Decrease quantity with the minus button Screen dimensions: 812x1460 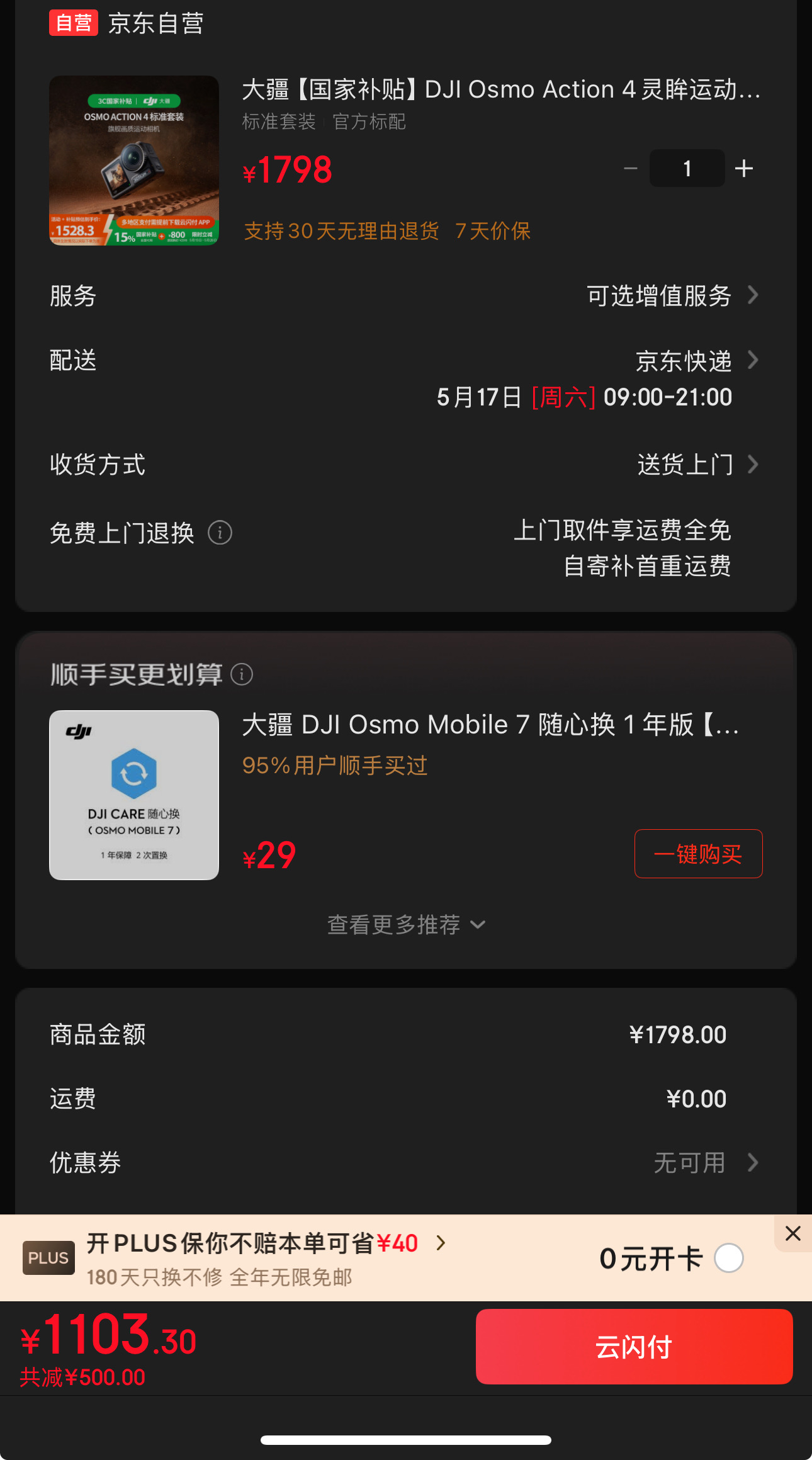click(x=630, y=168)
